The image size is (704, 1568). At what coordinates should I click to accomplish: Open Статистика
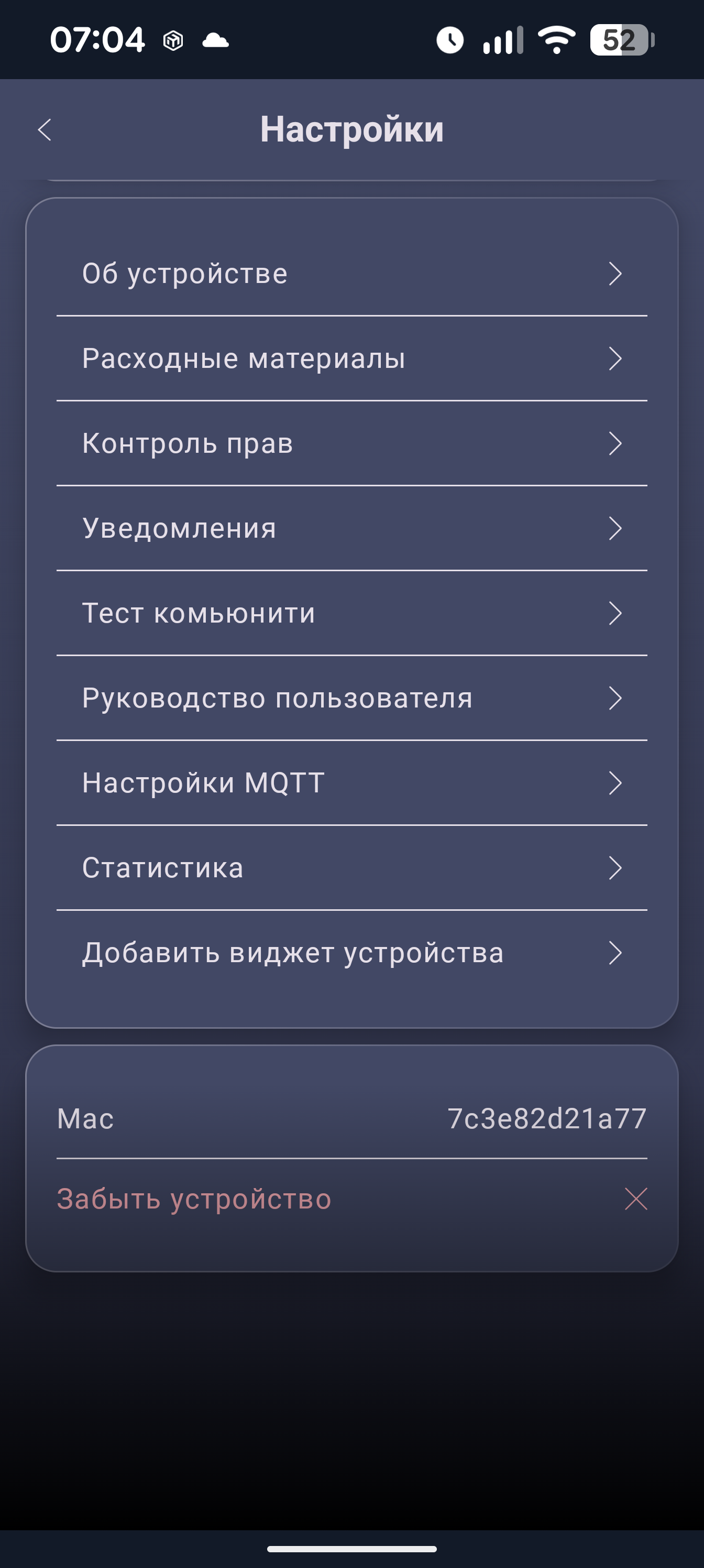pos(351,868)
